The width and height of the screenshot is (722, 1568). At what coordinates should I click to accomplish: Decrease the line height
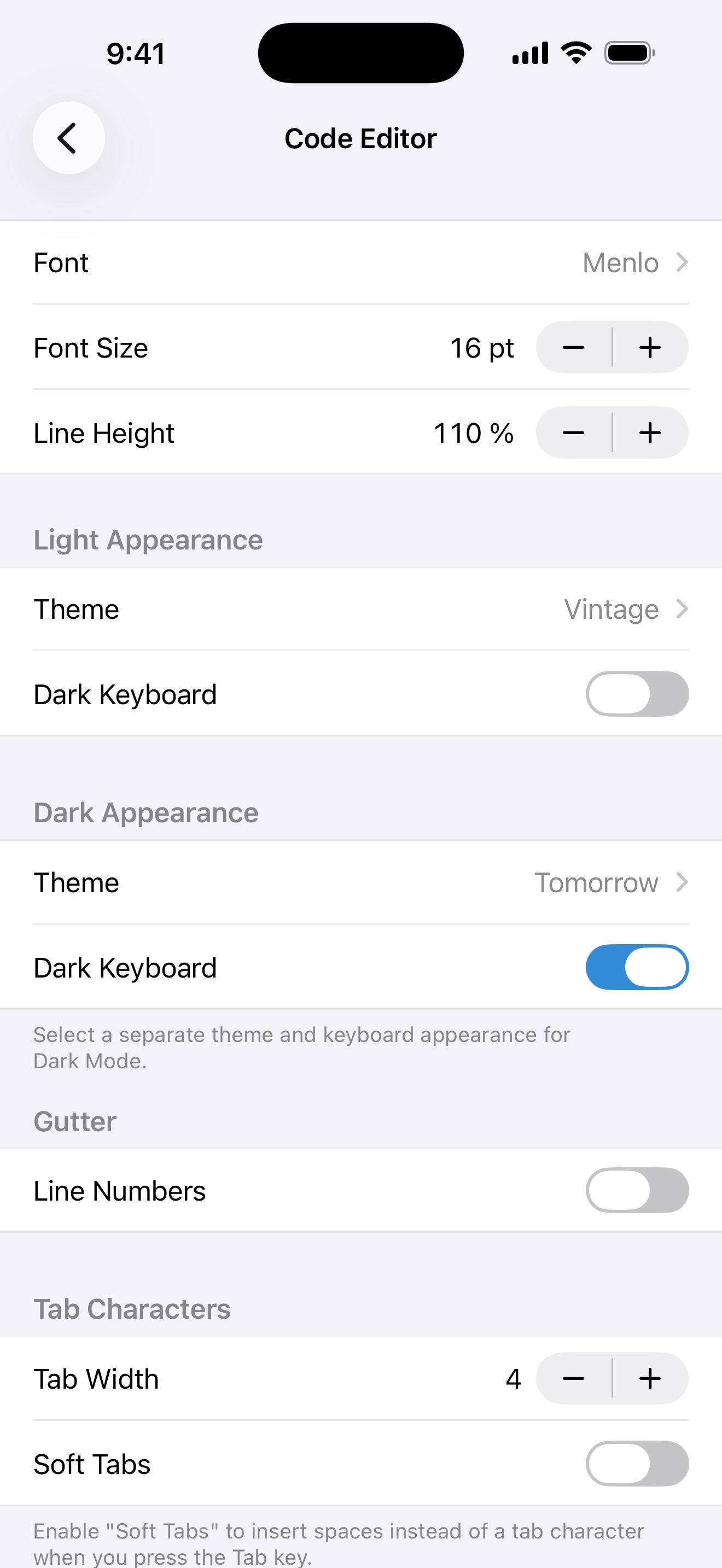(x=573, y=433)
